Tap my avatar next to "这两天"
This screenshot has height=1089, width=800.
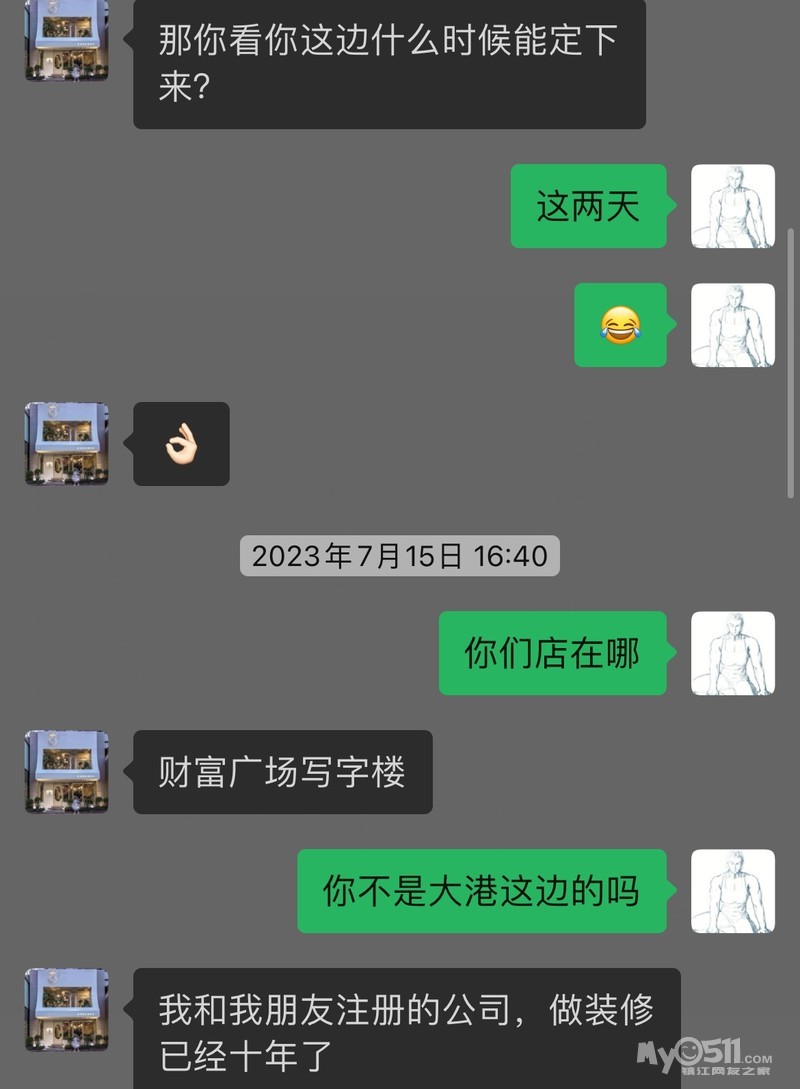click(x=733, y=206)
